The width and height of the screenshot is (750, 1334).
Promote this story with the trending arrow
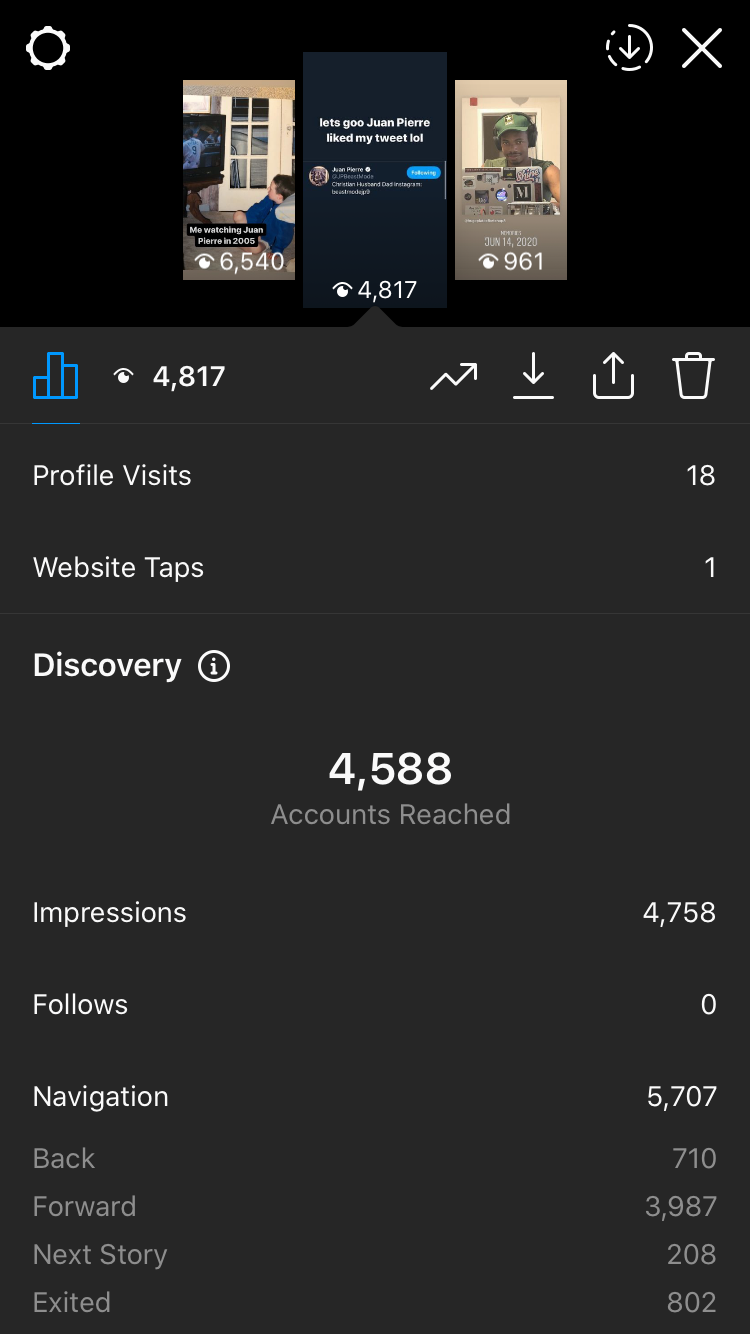(454, 377)
